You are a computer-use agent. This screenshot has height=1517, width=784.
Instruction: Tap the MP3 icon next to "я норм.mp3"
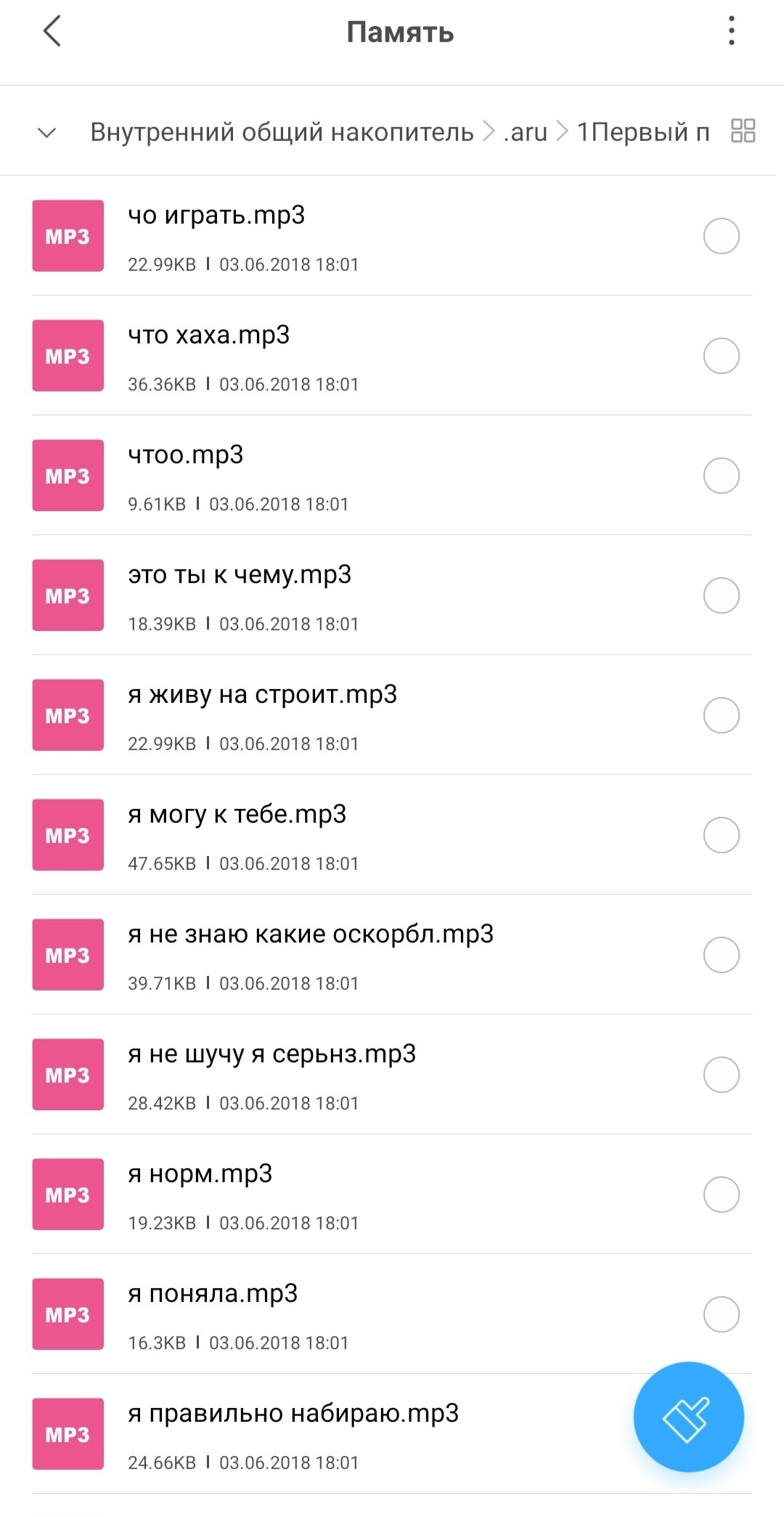(x=68, y=1195)
